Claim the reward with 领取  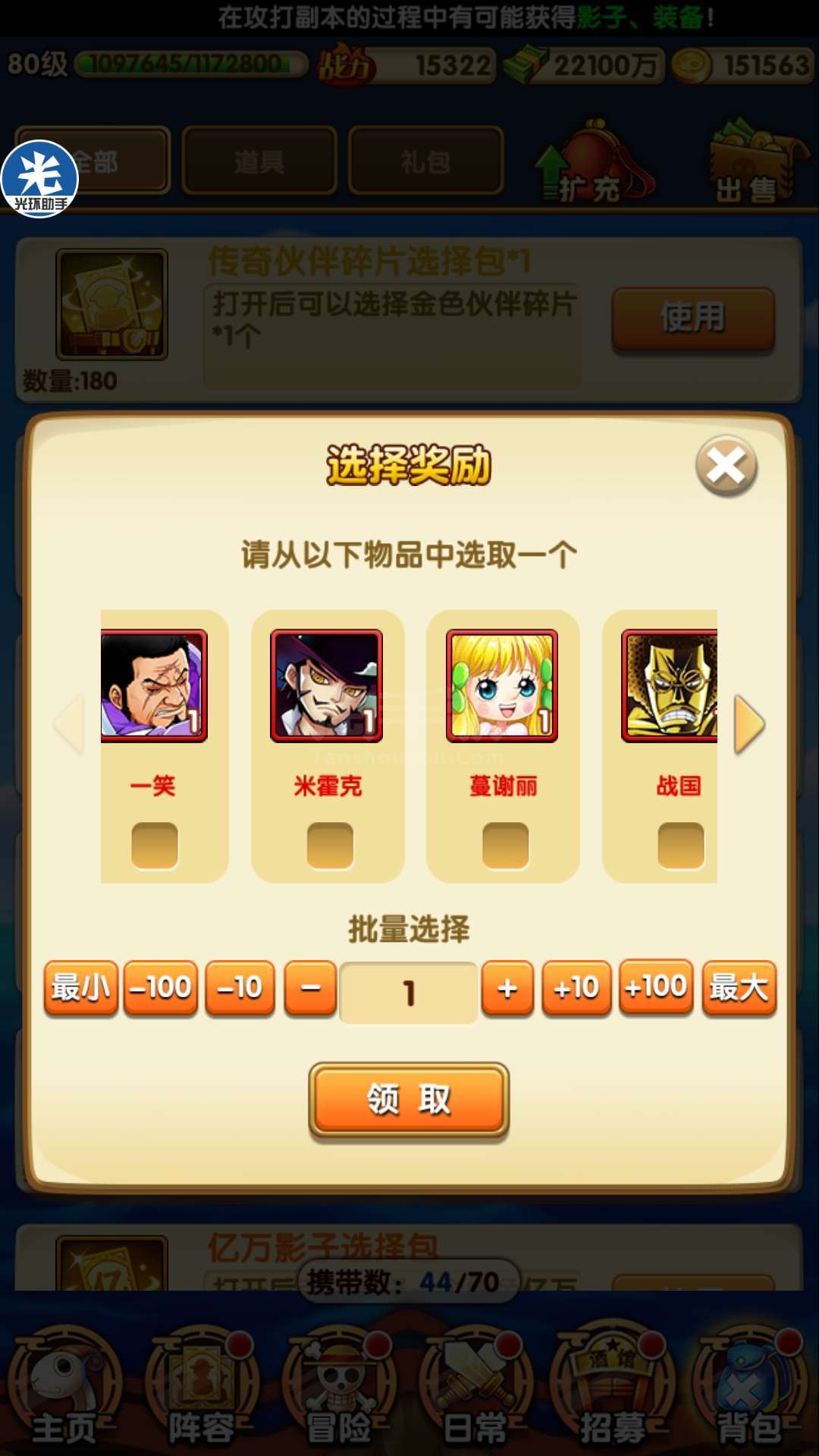pyautogui.click(x=409, y=1100)
